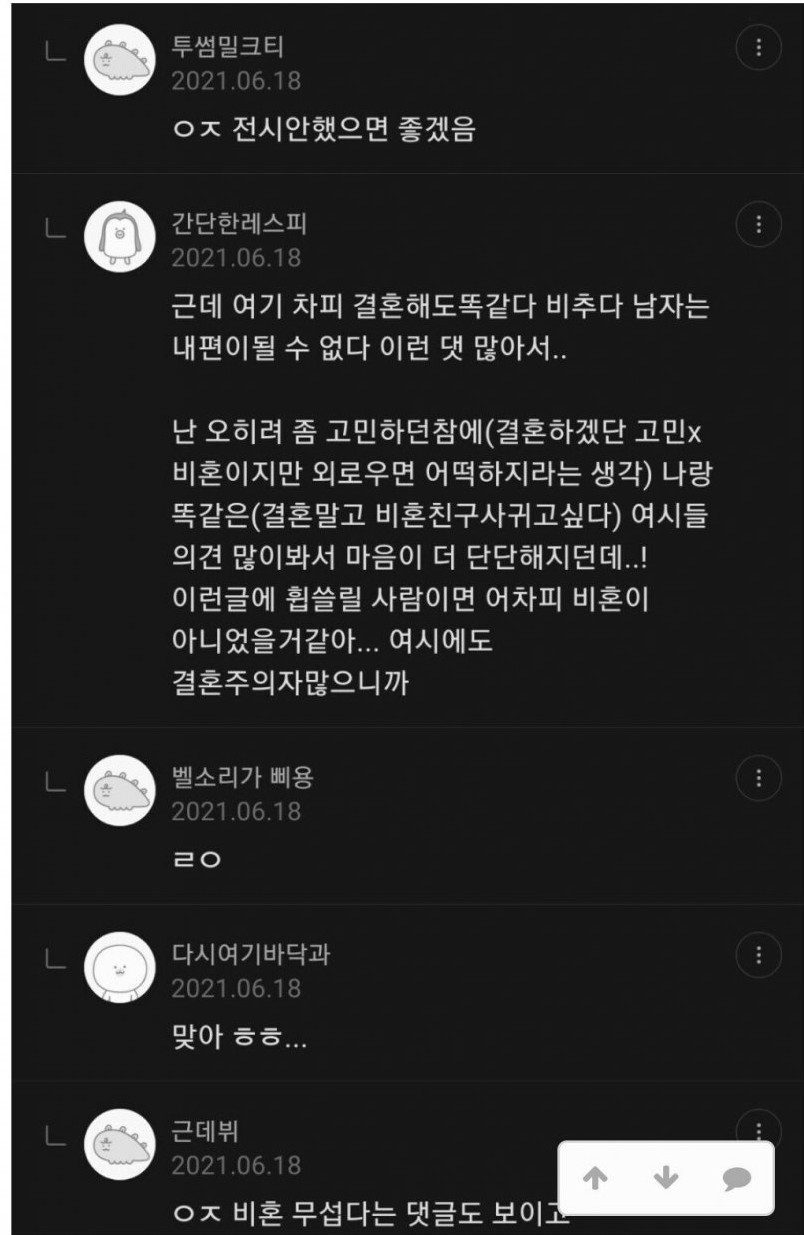Screen dimensions: 804x1235
Task: Open overflow menu on 벨소리가 삐용's comment
Action: (759, 777)
